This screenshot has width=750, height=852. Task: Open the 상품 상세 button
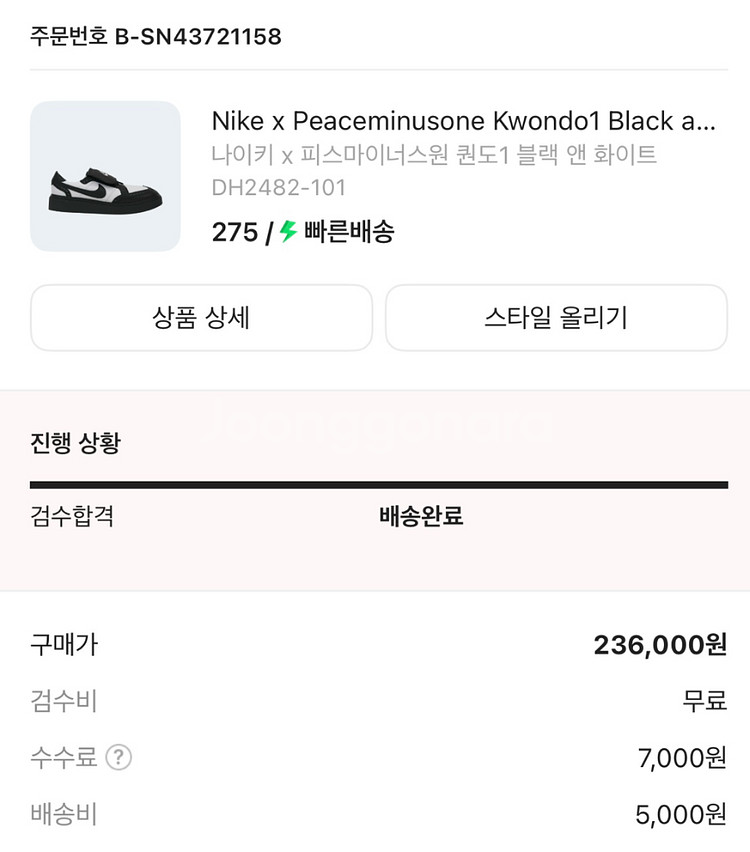pos(200,318)
